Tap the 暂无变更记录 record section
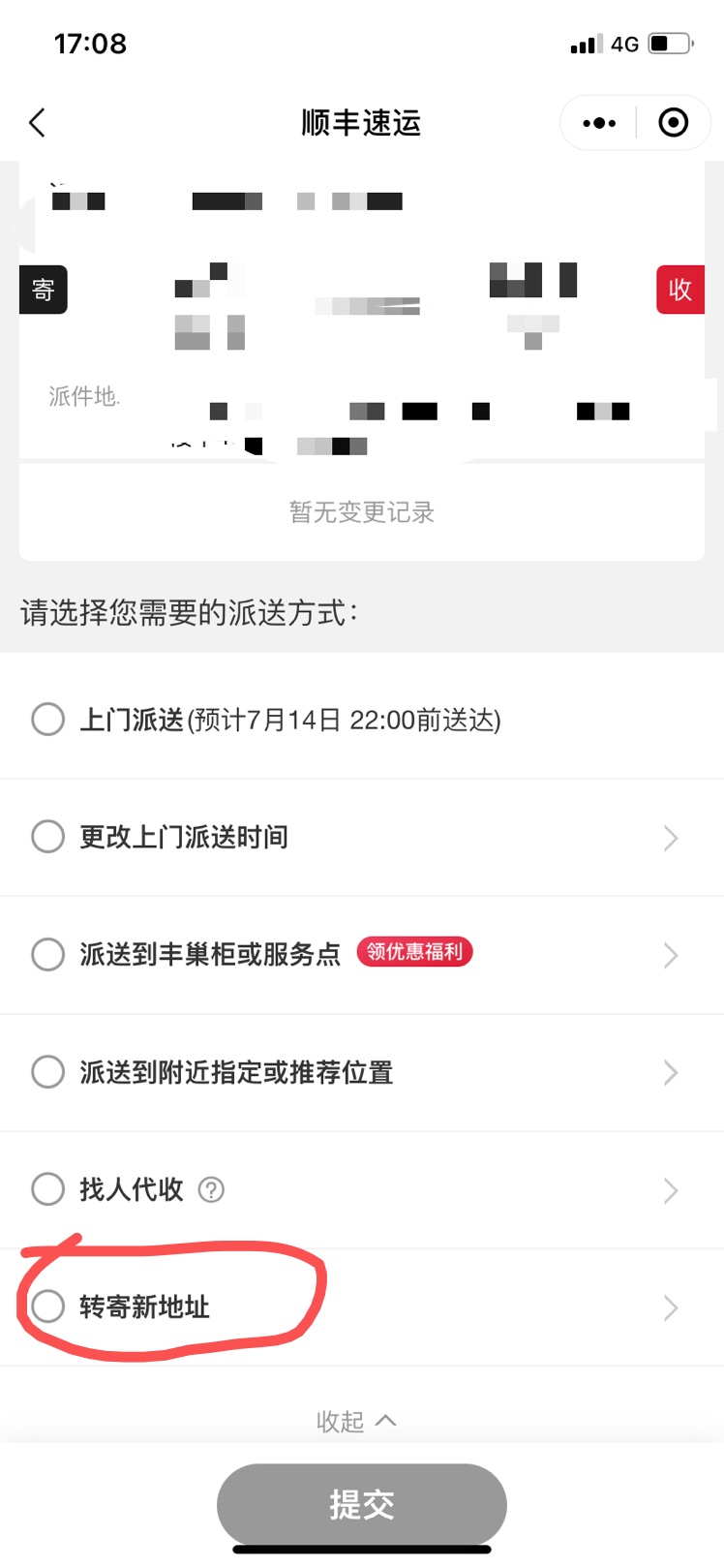The width and height of the screenshot is (724, 1568). [362, 512]
